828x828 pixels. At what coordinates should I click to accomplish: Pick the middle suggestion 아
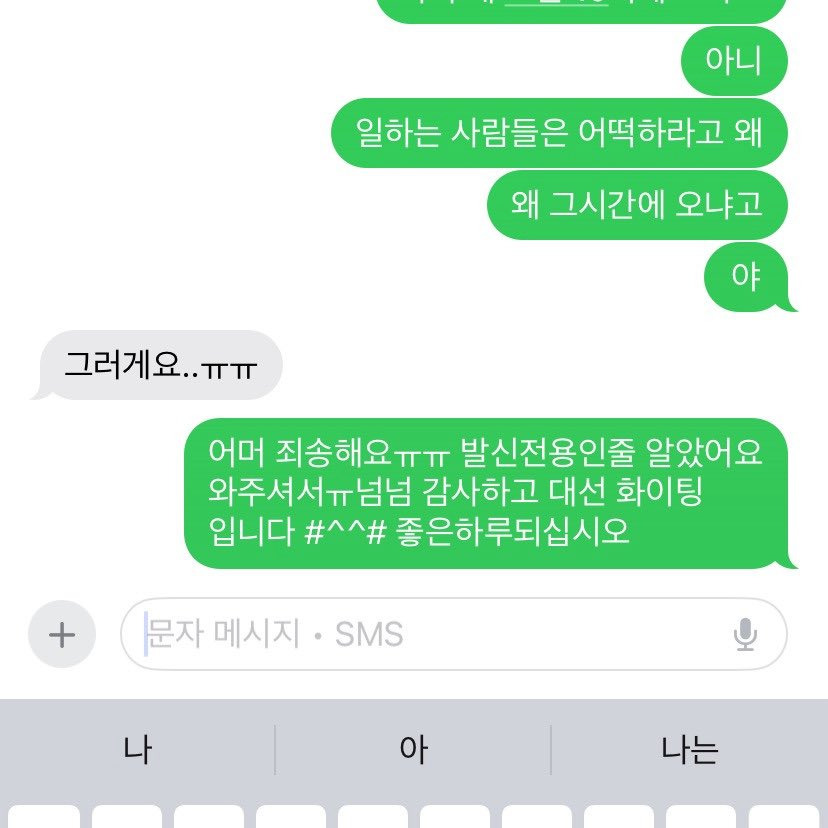tap(413, 750)
